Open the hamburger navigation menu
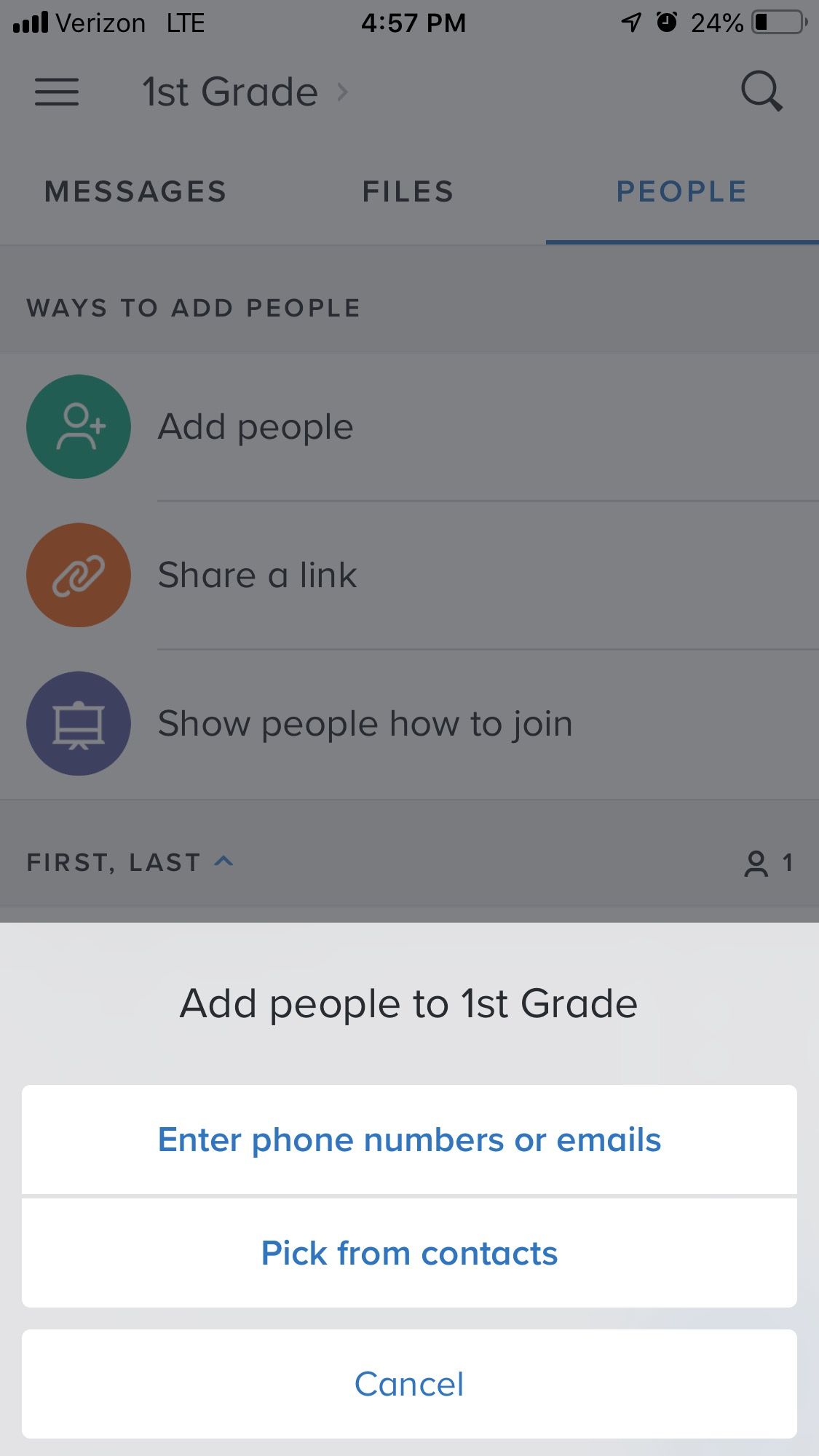Image resolution: width=819 pixels, height=1456 pixels. pos(56,92)
